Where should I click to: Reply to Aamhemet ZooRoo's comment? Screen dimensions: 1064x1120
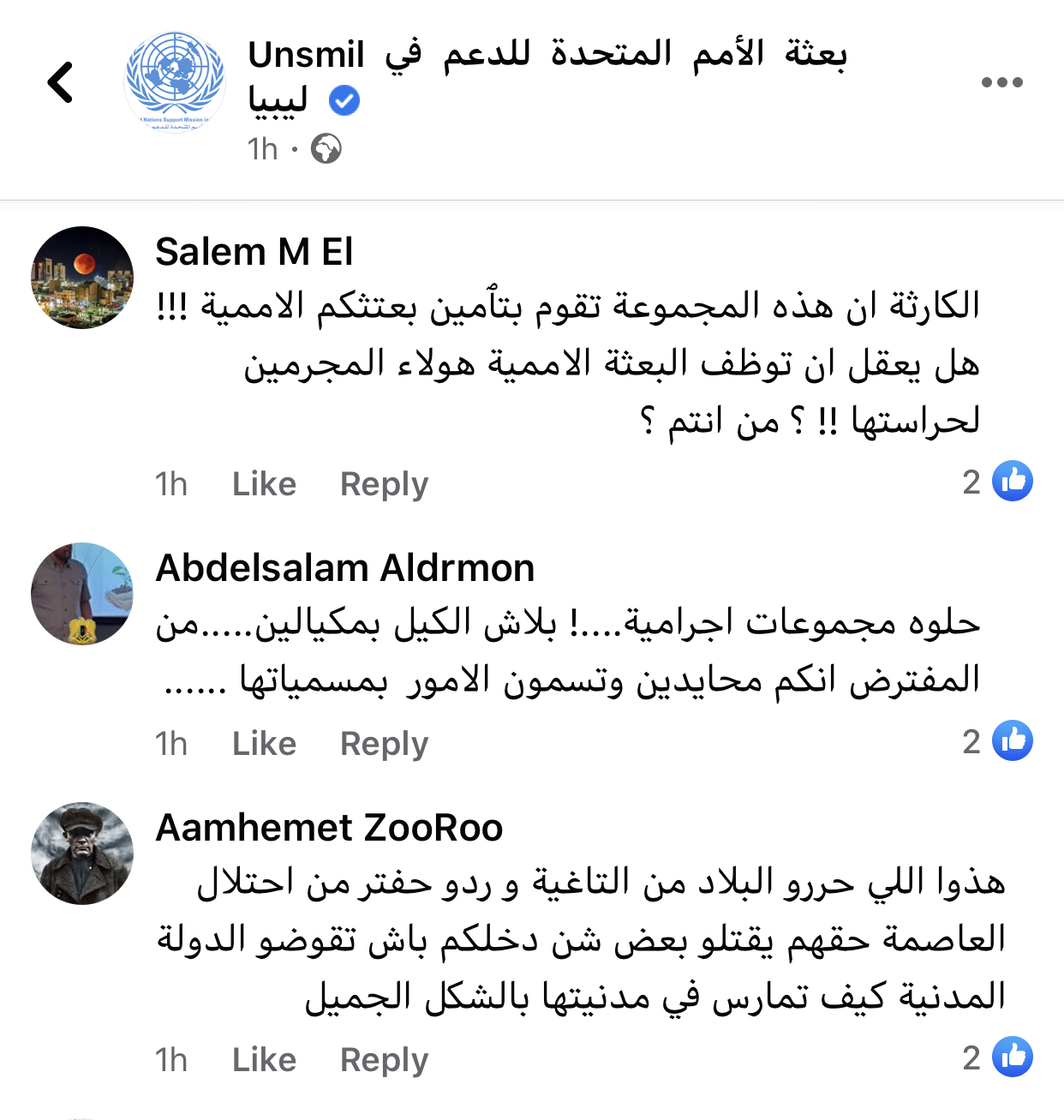pyautogui.click(x=384, y=1060)
